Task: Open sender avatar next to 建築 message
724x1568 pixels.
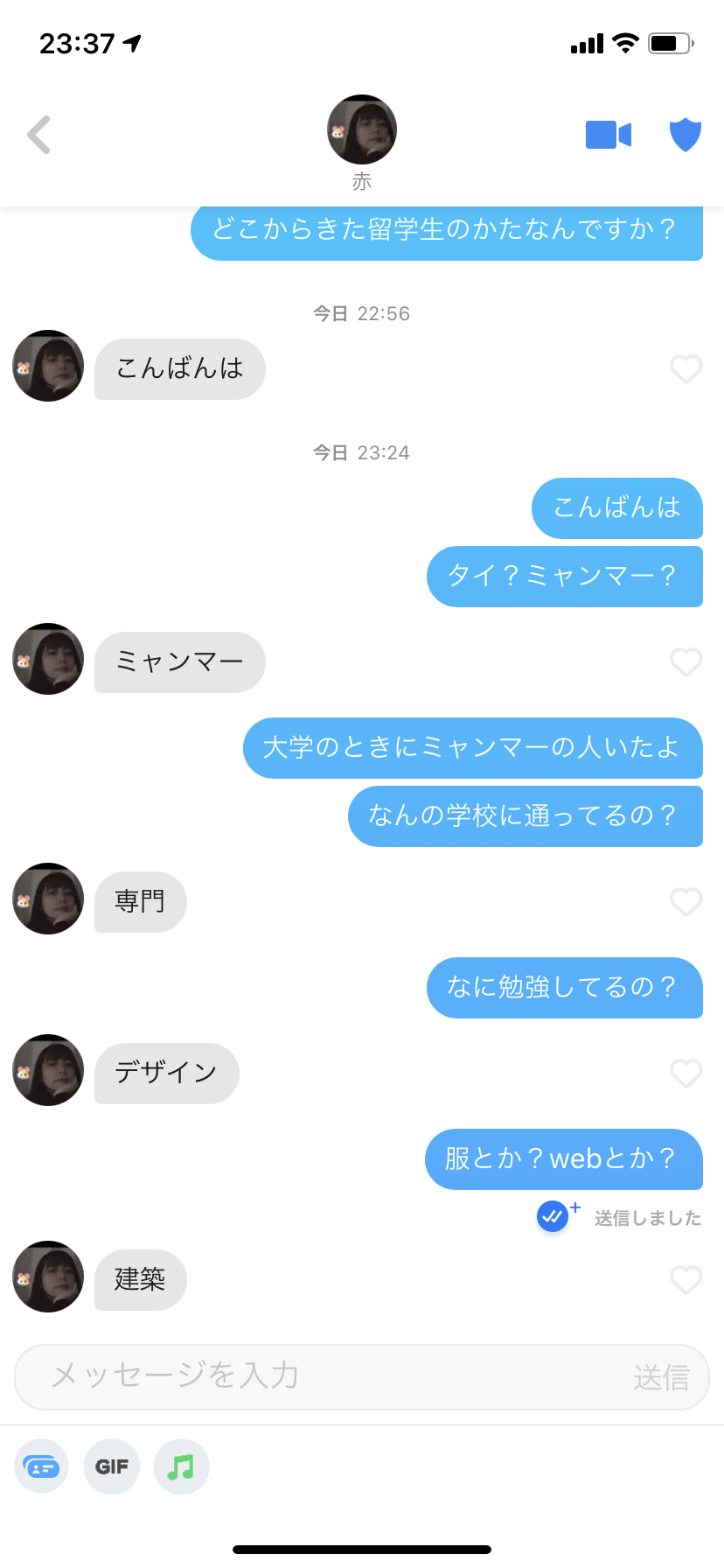Action: pyautogui.click(x=48, y=1277)
